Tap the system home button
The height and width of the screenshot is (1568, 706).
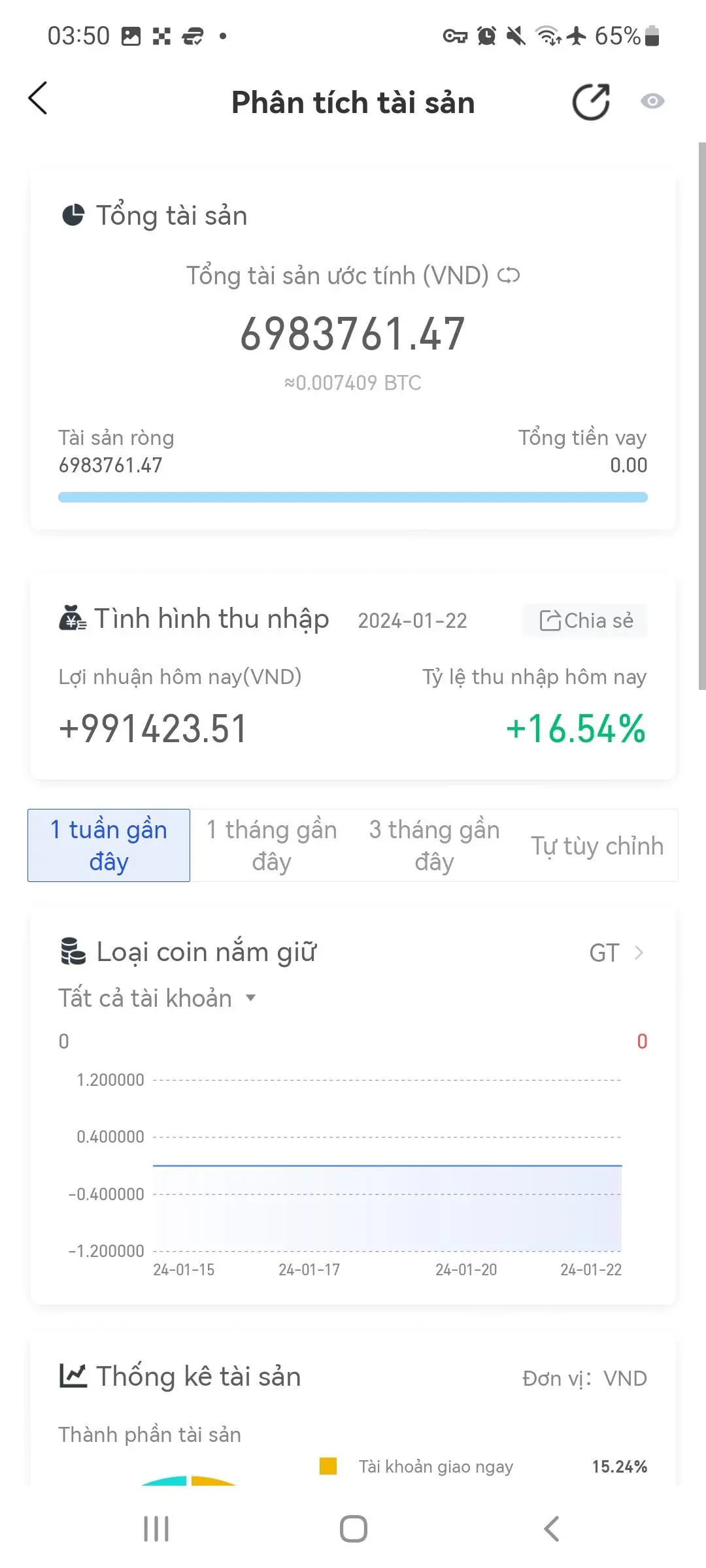coord(353,1529)
